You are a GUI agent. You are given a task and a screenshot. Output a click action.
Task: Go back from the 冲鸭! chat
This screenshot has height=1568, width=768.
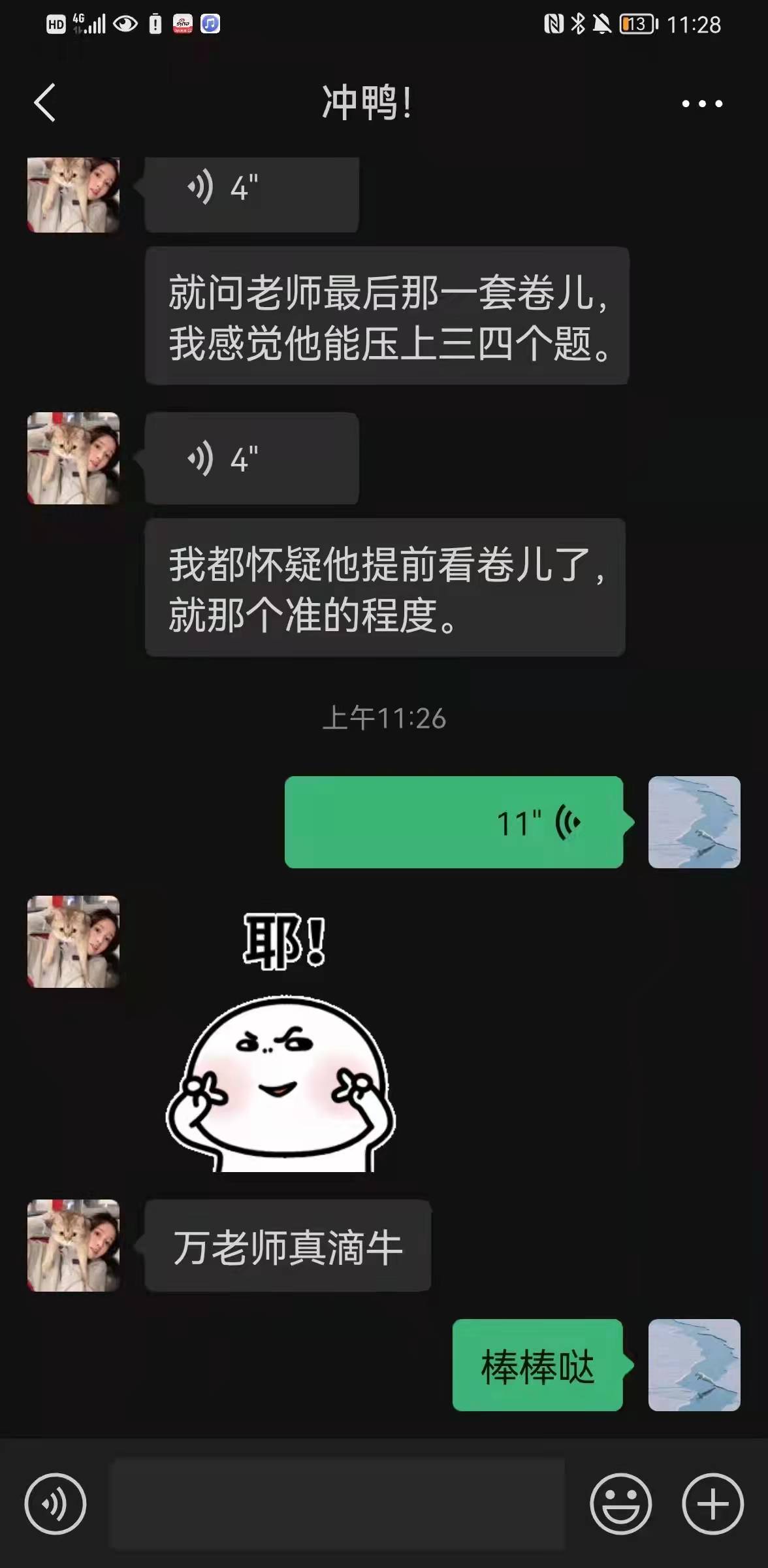(44, 103)
